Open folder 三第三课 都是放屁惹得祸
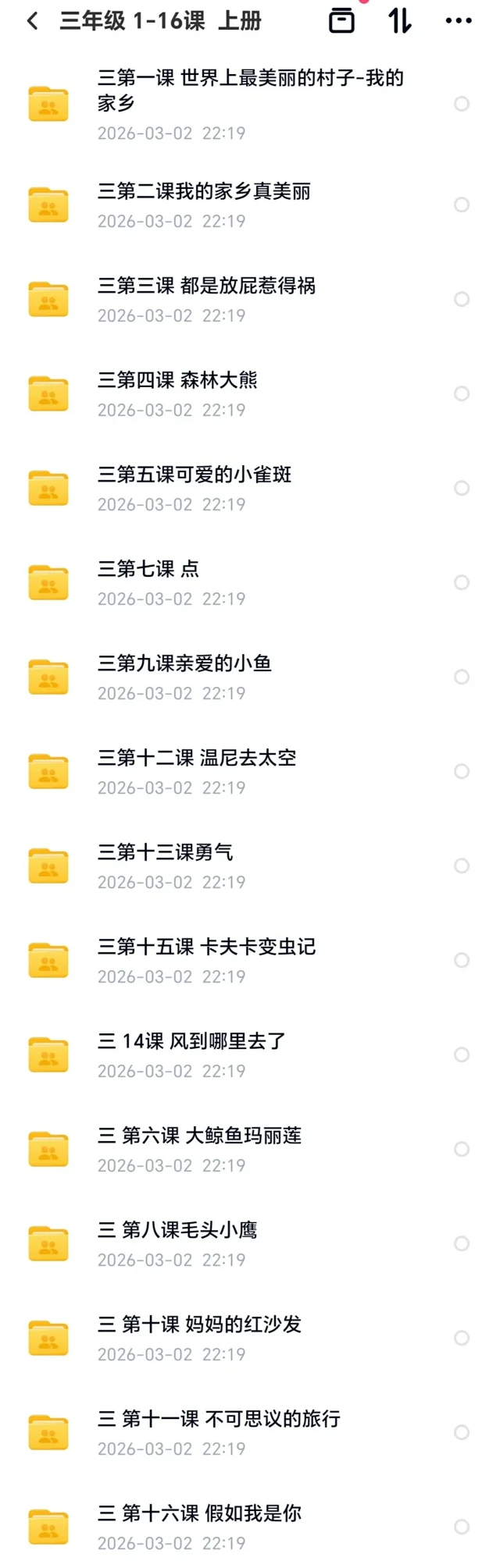Image resolution: width=500 pixels, height=1568 pixels. pyautogui.click(x=206, y=286)
